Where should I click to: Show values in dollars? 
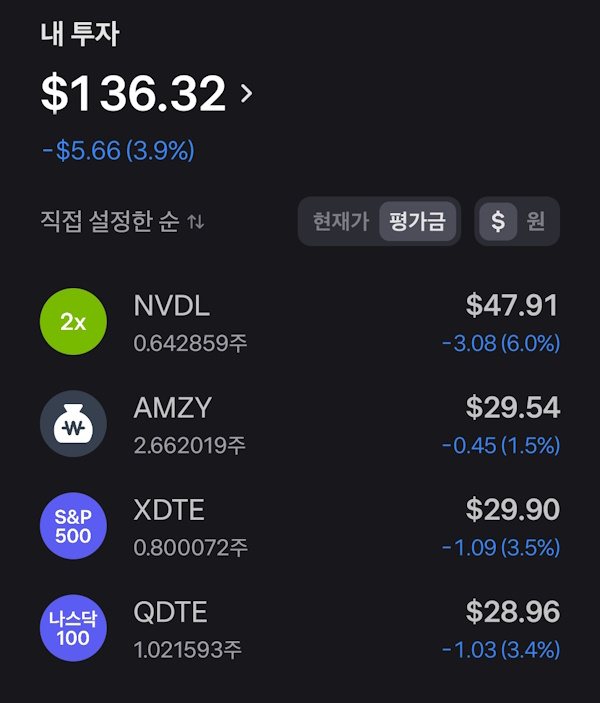[x=498, y=221]
